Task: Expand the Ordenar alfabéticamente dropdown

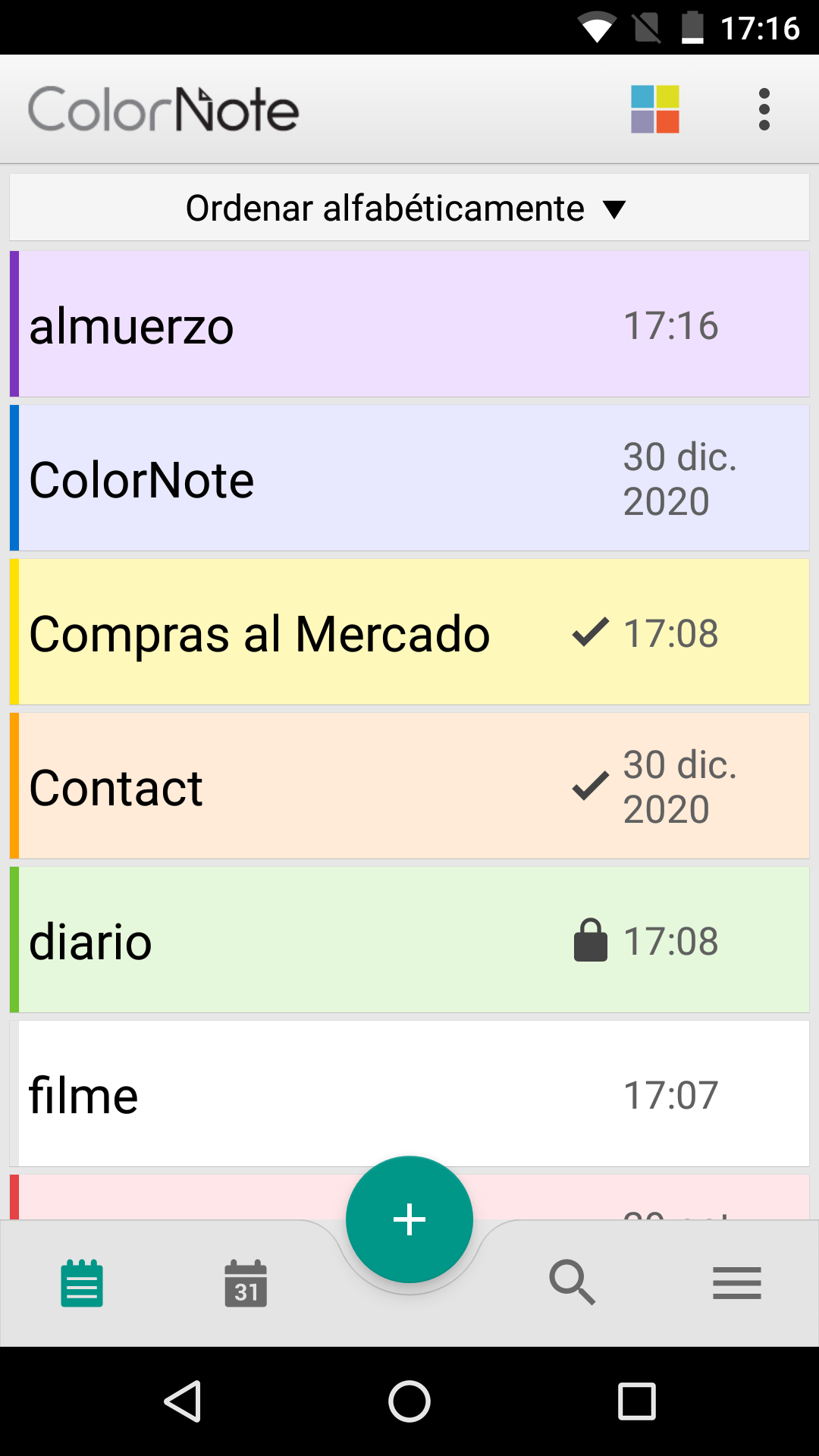Action: (409, 208)
